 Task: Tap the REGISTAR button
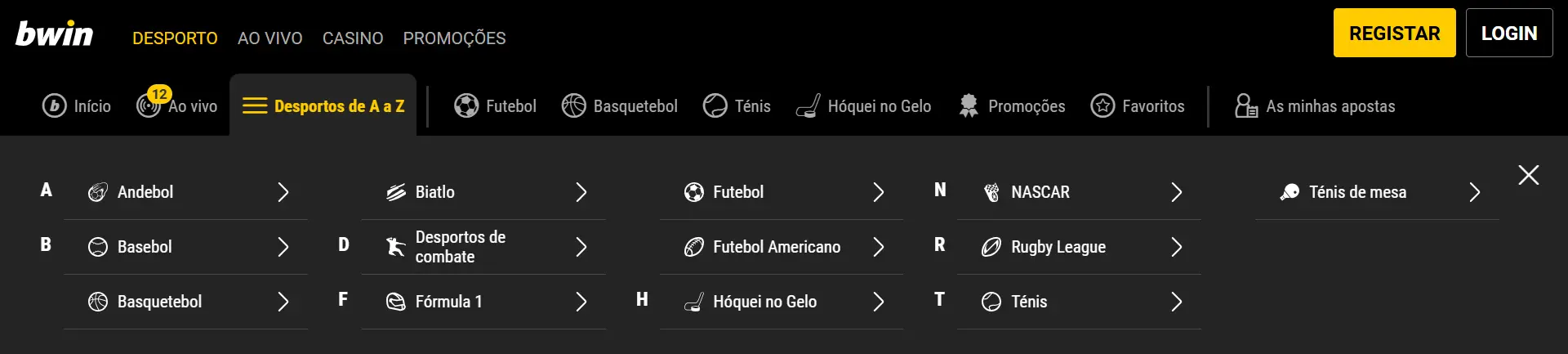(1394, 34)
